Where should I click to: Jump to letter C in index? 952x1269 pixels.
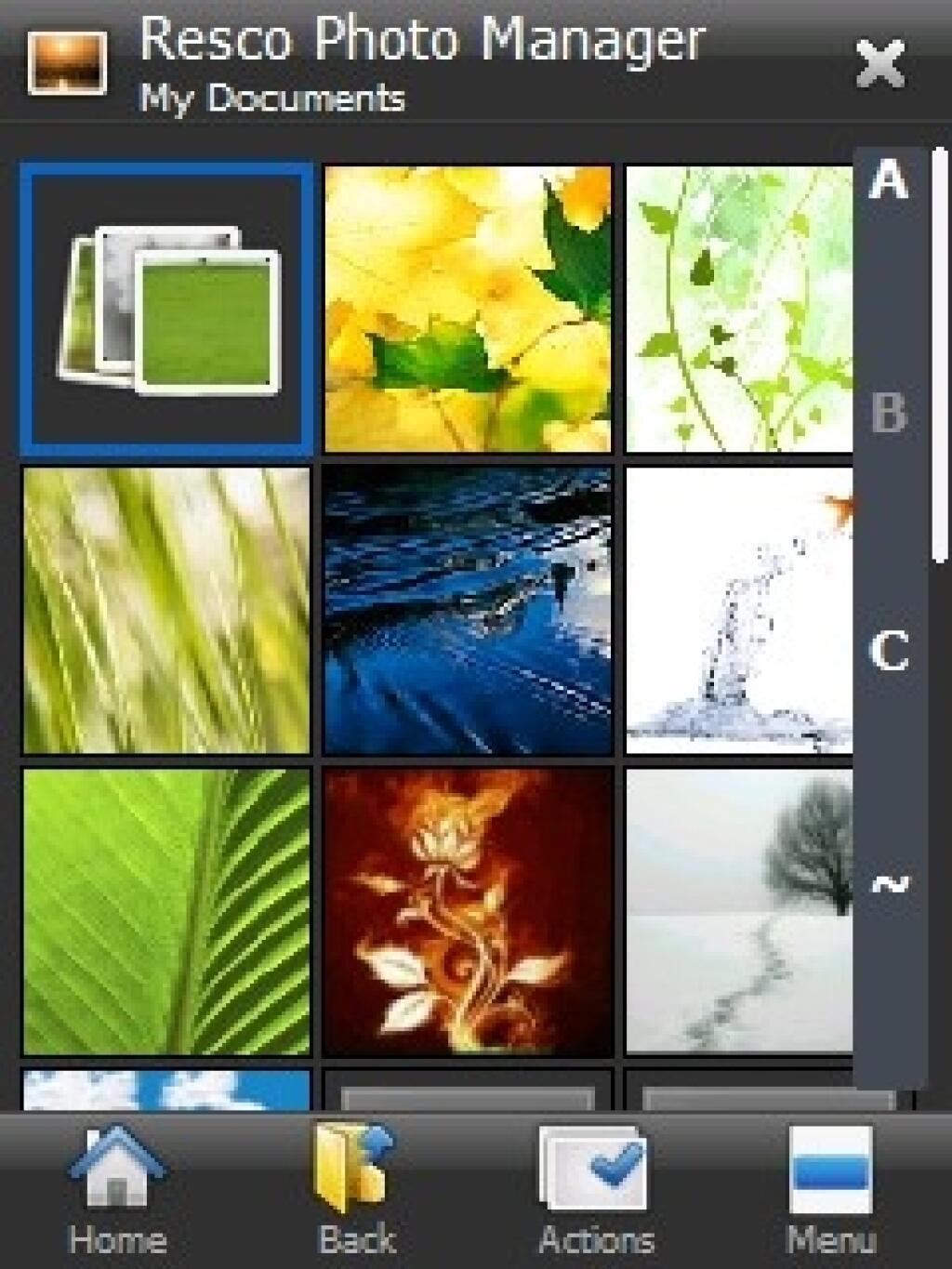click(x=889, y=650)
